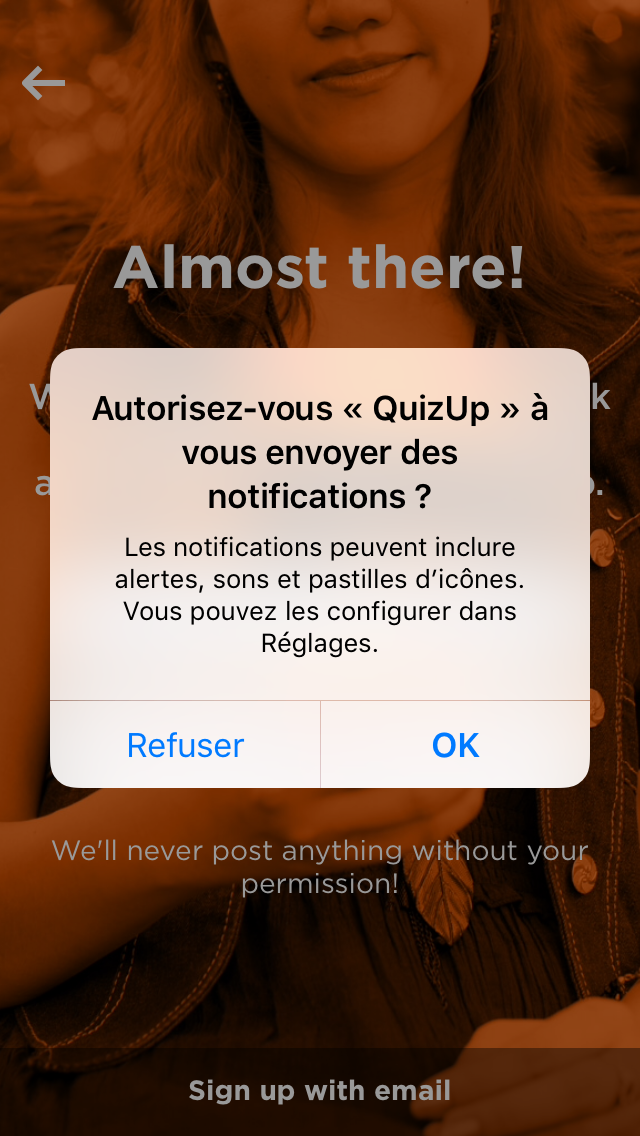Tap Refuser to deny notifications
The height and width of the screenshot is (1136, 640).
186,745
